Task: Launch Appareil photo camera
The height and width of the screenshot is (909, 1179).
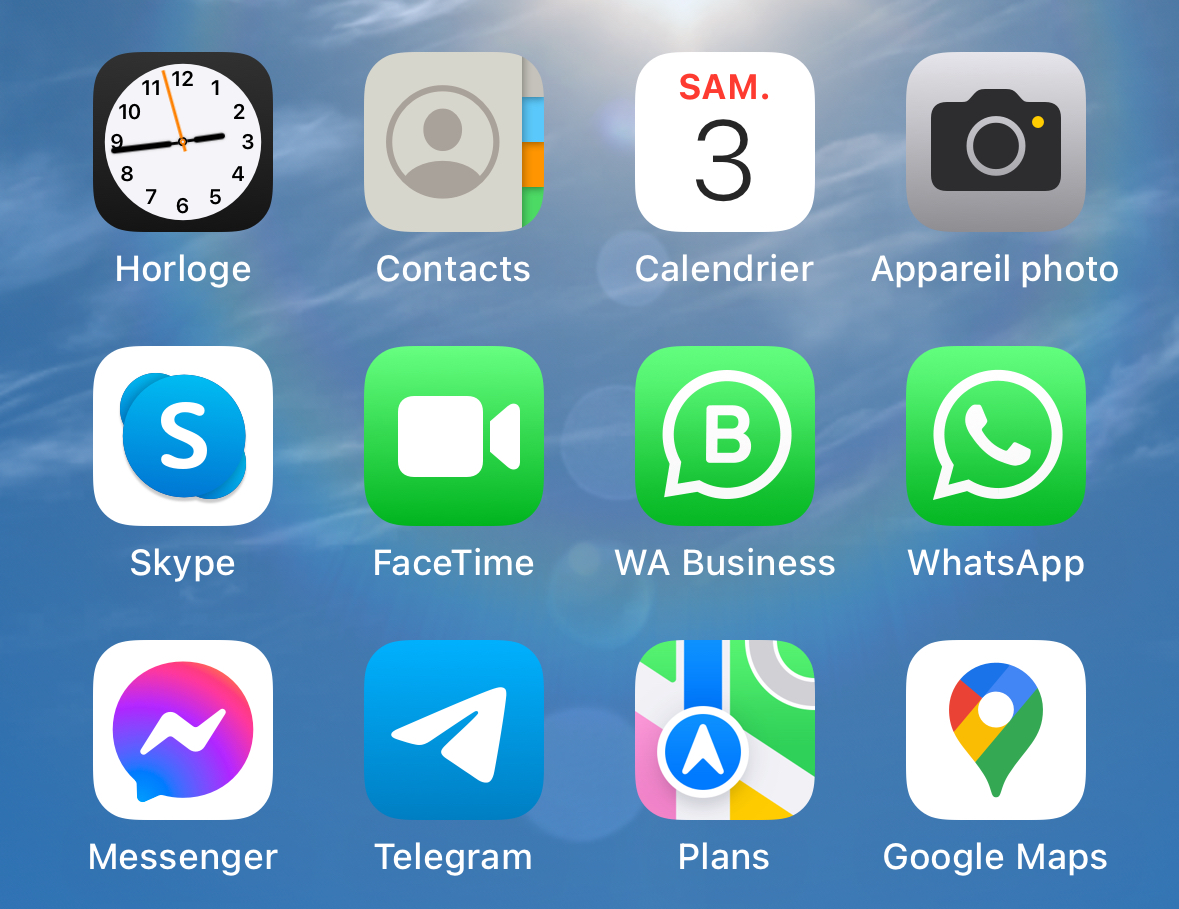Action: 996,142
